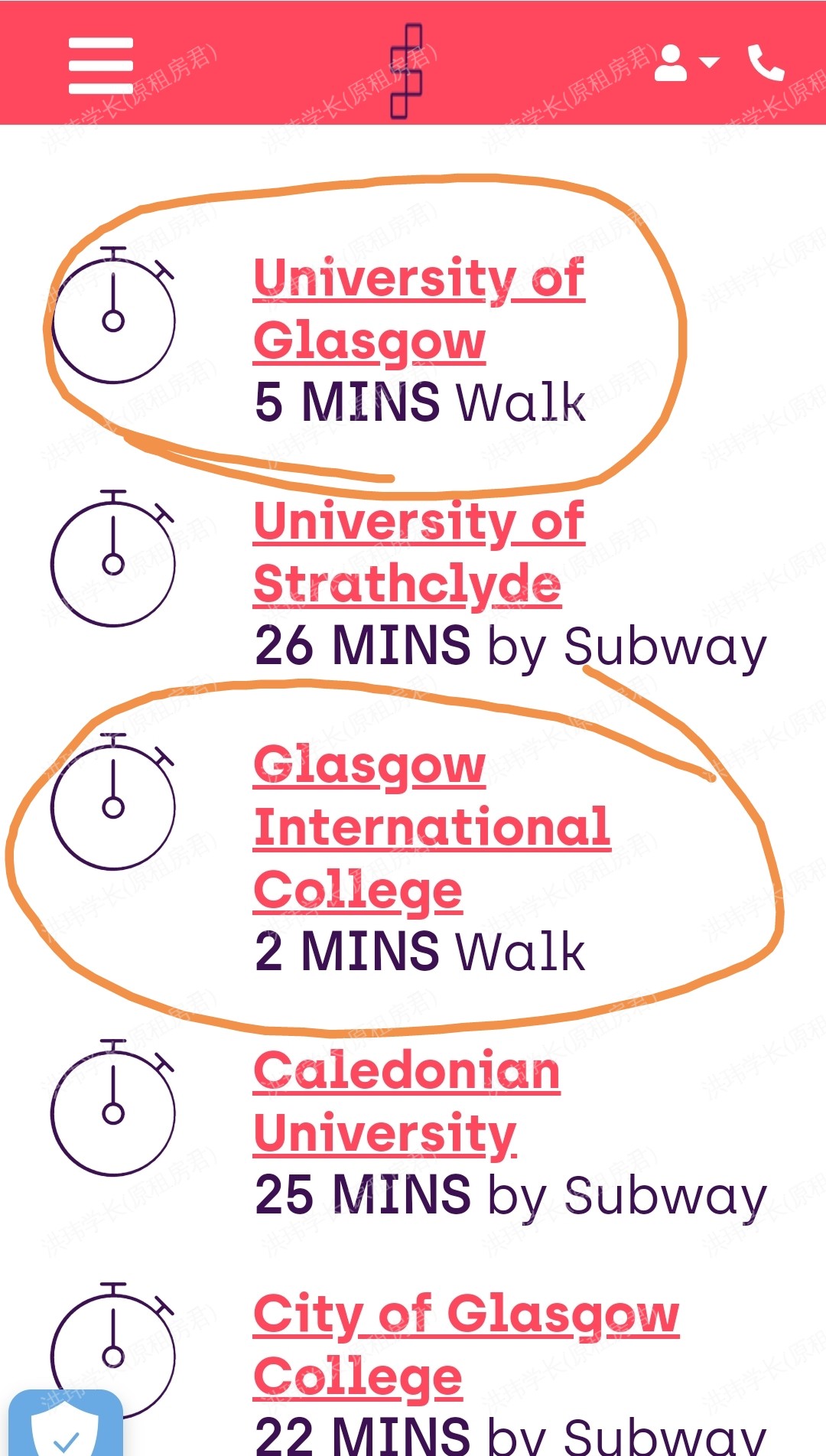The width and height of the screenshot is (826, 1456).
Task: Open the University of Strathclyde link
Action: (x=418, y=552)
